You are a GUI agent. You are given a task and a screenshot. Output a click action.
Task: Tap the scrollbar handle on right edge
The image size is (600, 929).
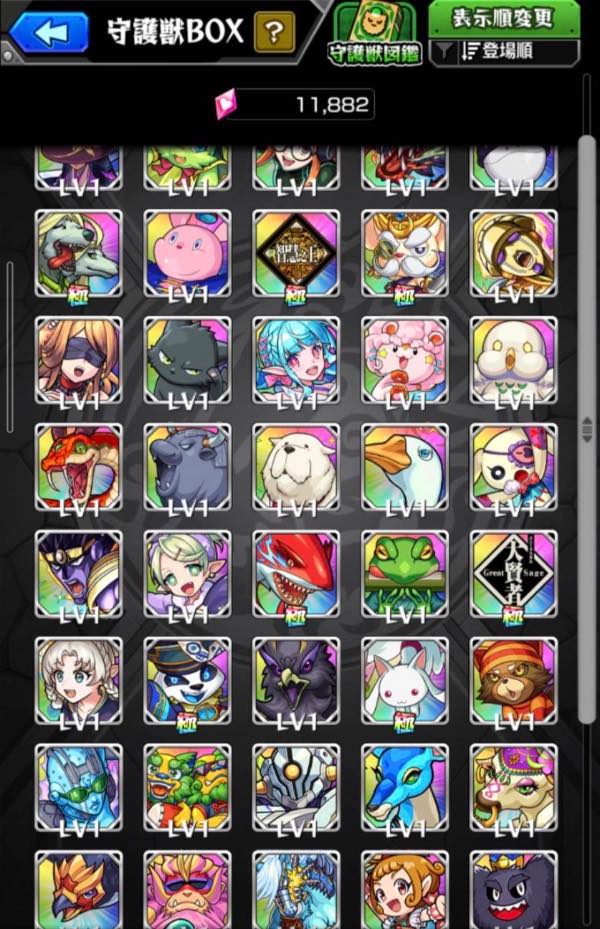[587, 430]
